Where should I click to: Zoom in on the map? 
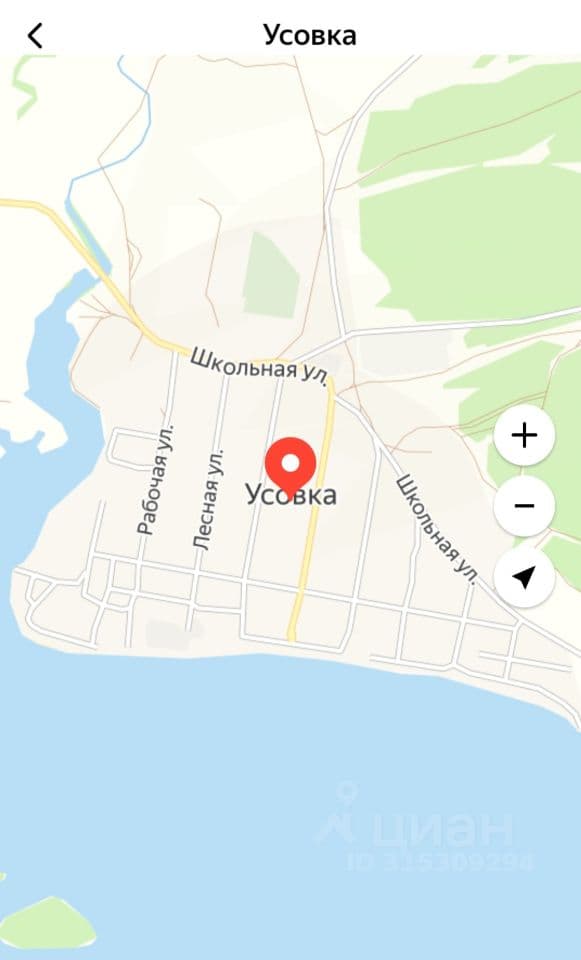tap(524, 435)
